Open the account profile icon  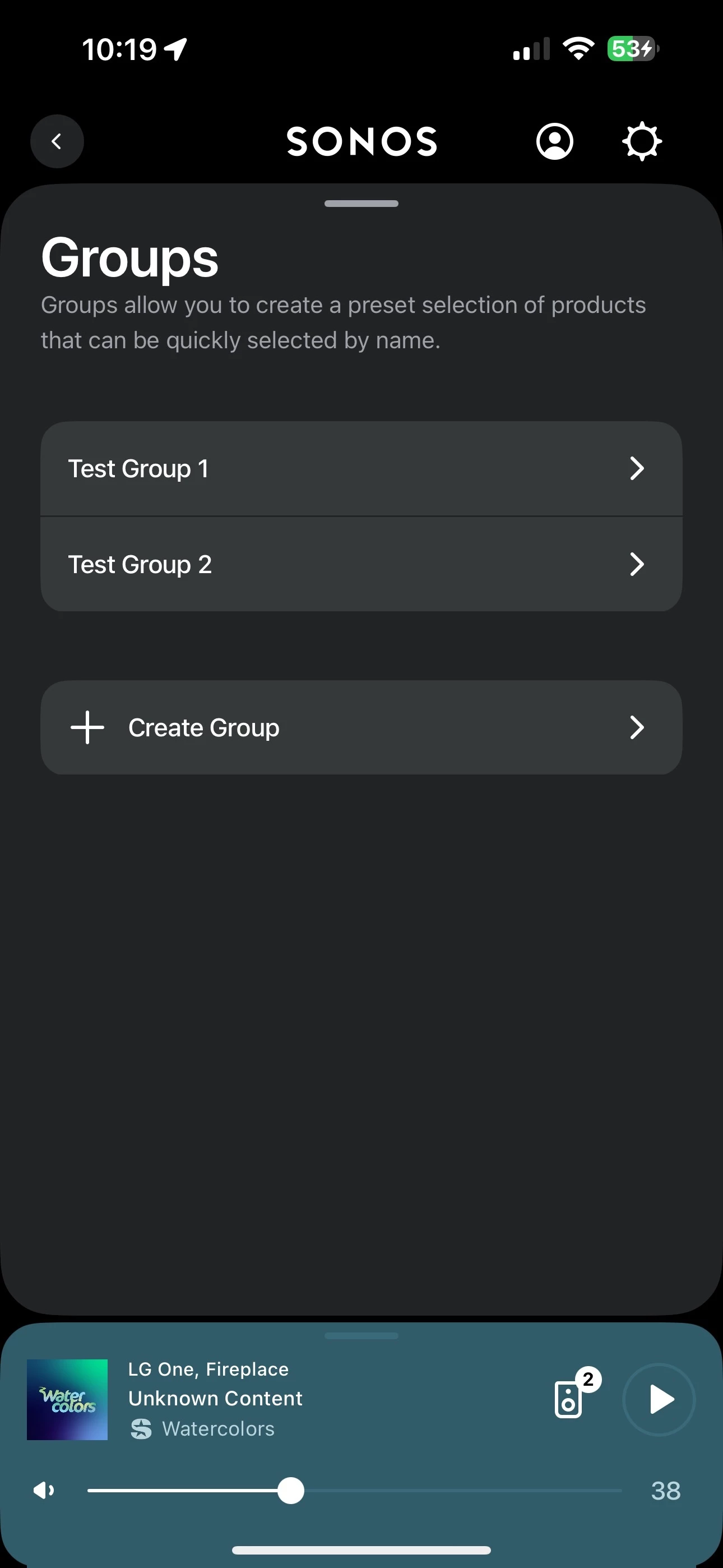554,141
